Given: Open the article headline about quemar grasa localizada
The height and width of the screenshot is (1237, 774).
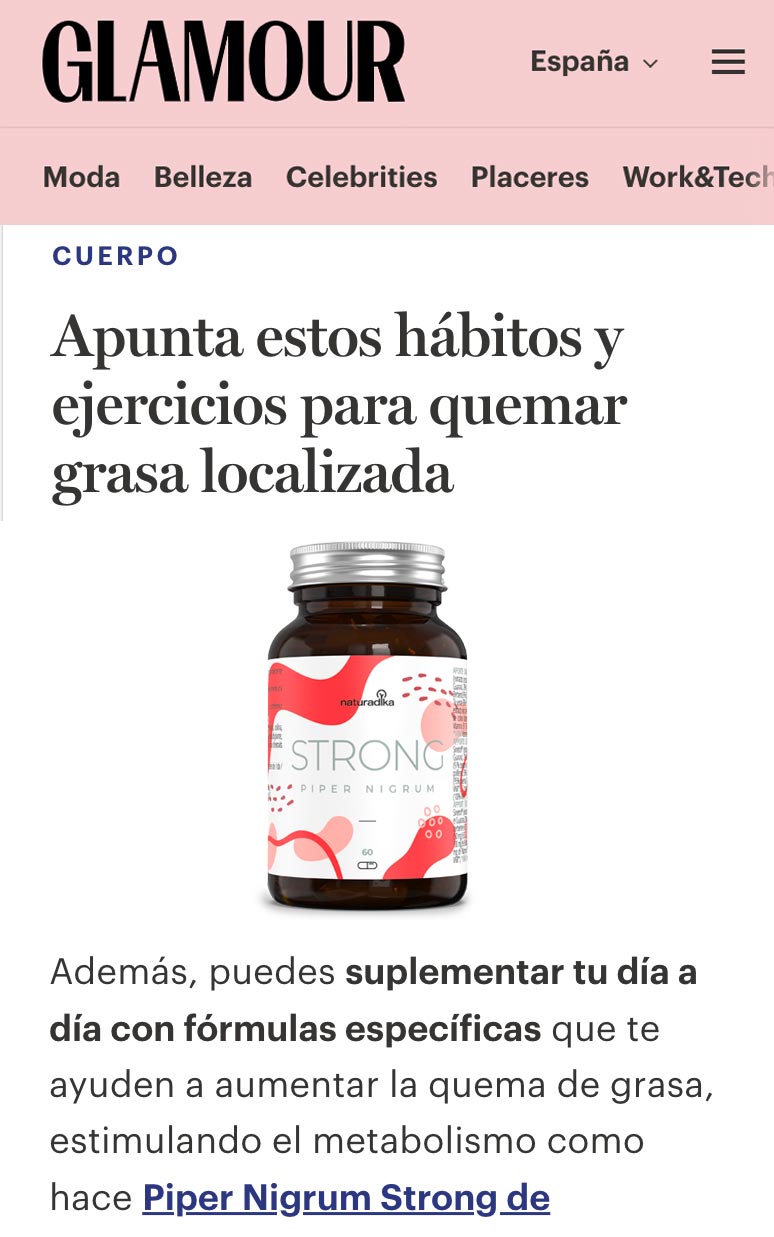Looking at the screenshot, I should click(340, 400).
